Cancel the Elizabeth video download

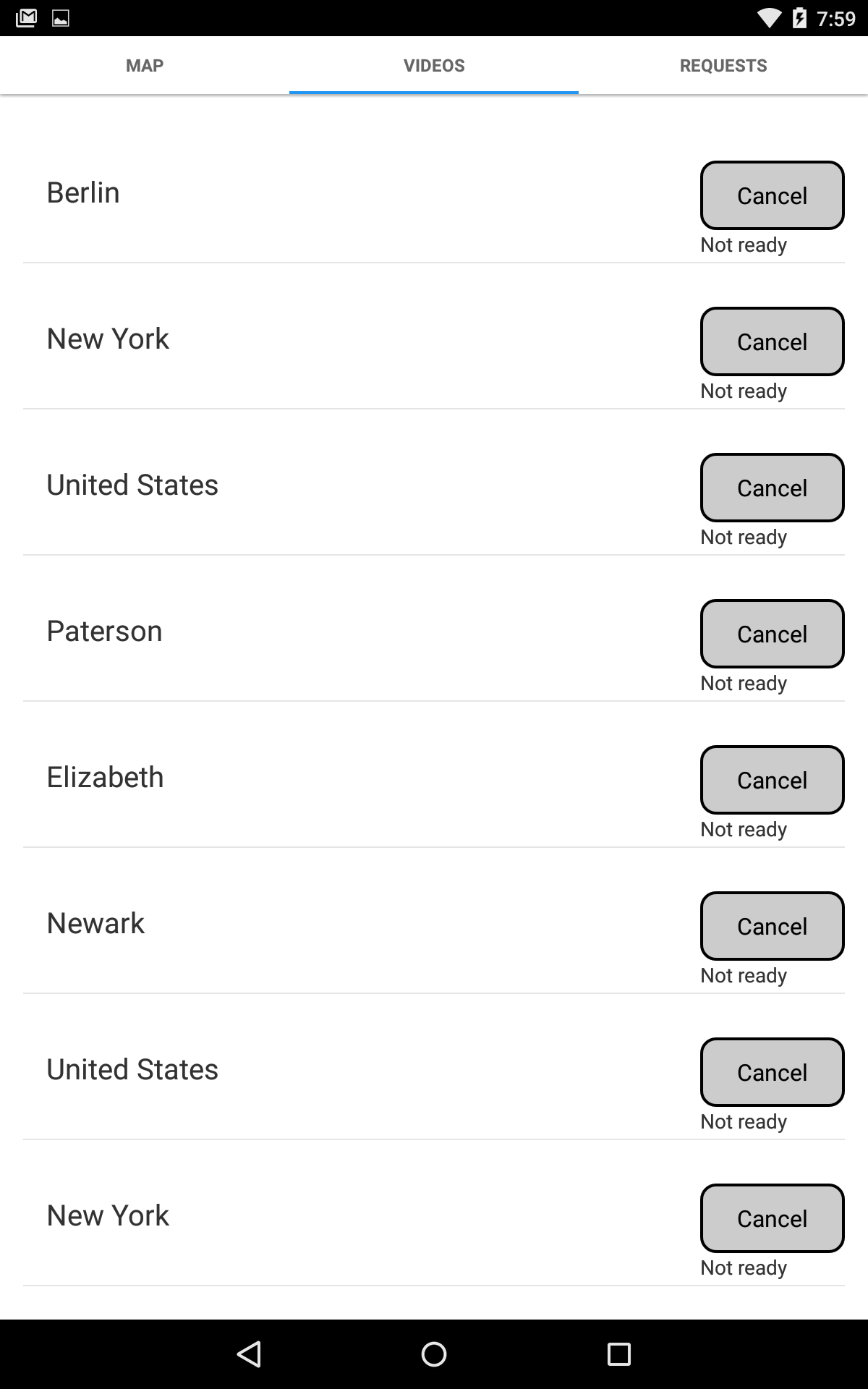pyautogui.click(x=771, y=780)
